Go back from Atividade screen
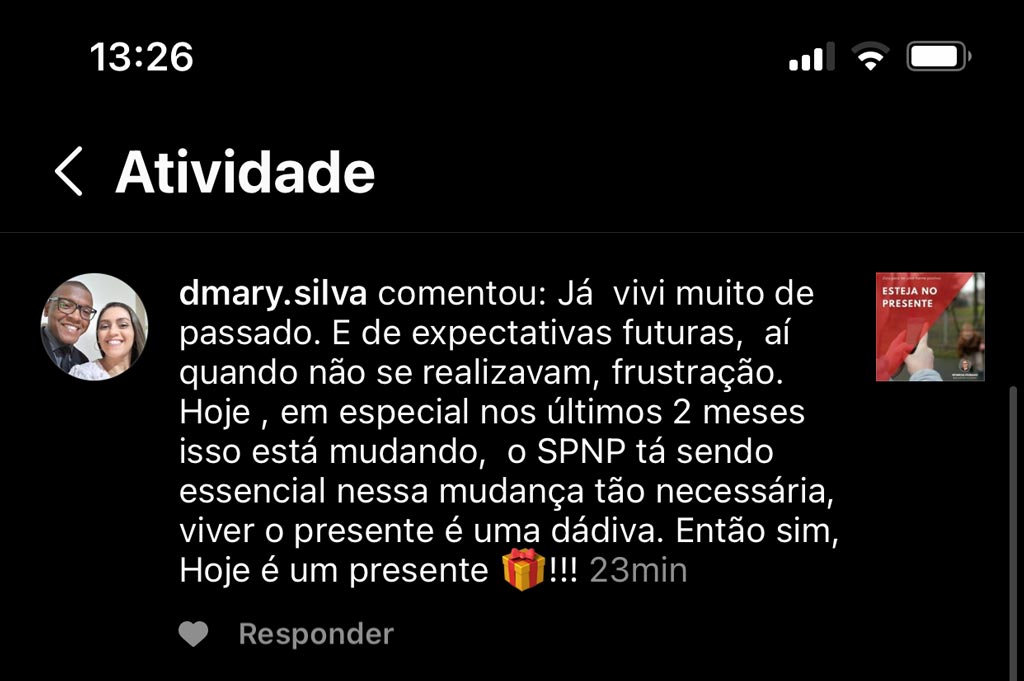The width and height of the screenshot is (1024, 681). click(68, 172)
